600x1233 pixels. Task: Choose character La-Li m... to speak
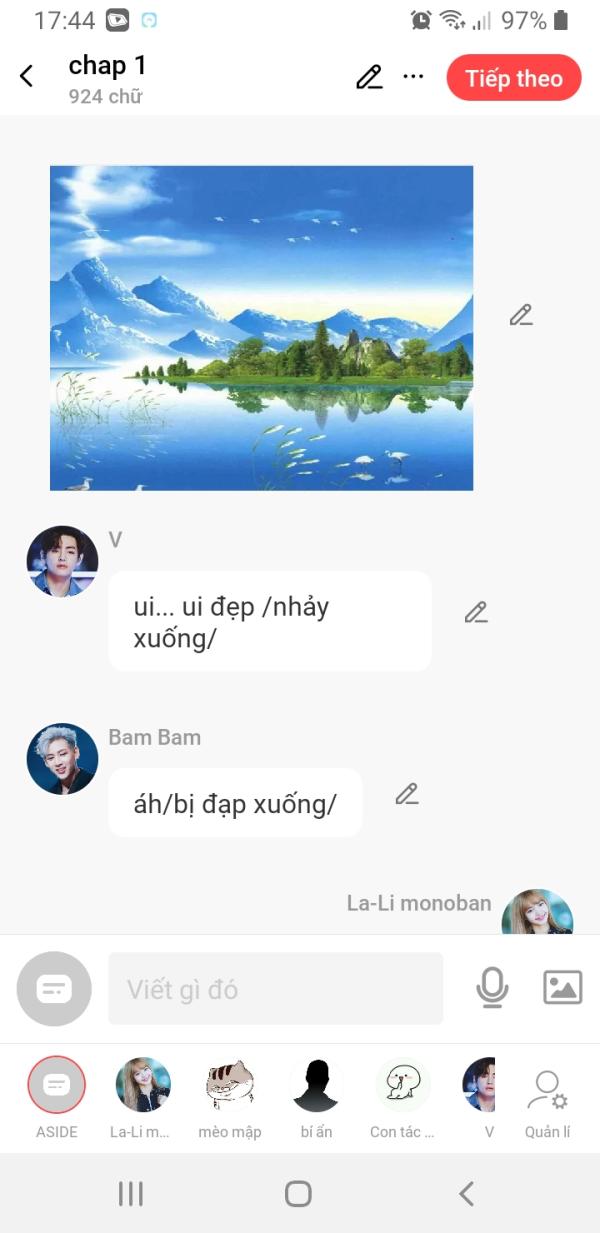(x=143, y=1098)
